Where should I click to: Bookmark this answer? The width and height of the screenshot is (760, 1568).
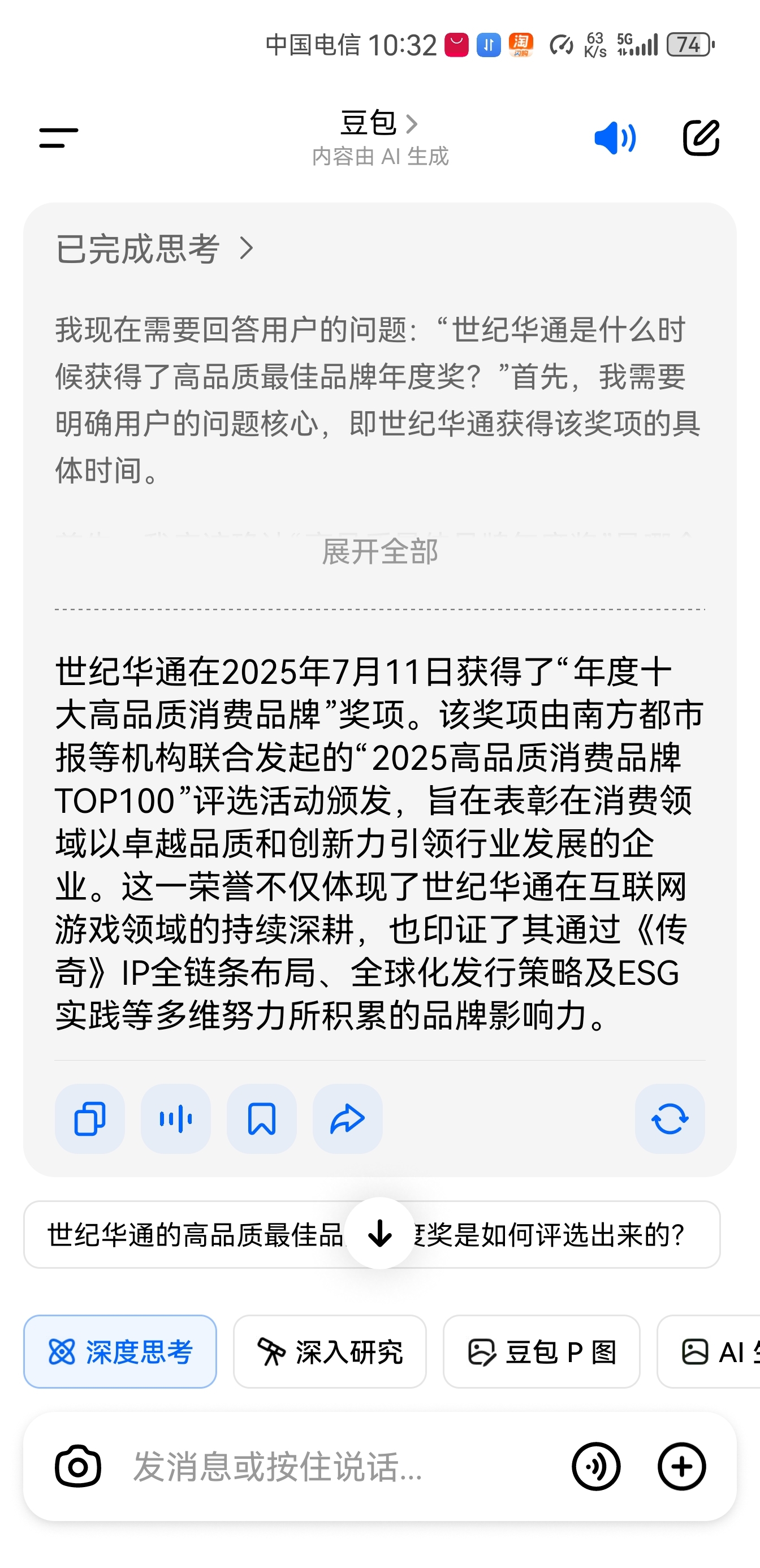pyautogui.click(x=262, y=1119)
